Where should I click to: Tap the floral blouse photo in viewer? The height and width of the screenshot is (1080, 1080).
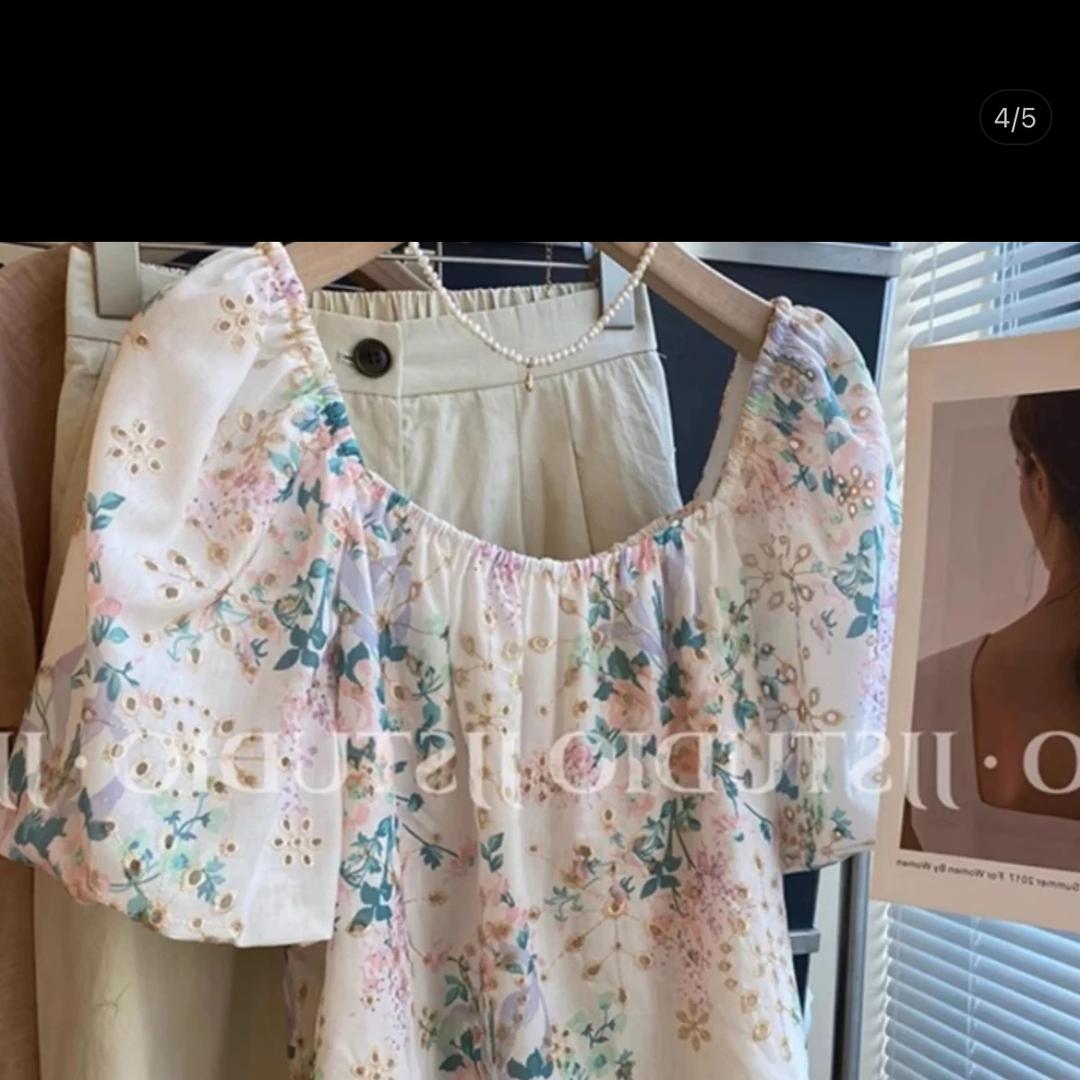(x=540, y=660)
